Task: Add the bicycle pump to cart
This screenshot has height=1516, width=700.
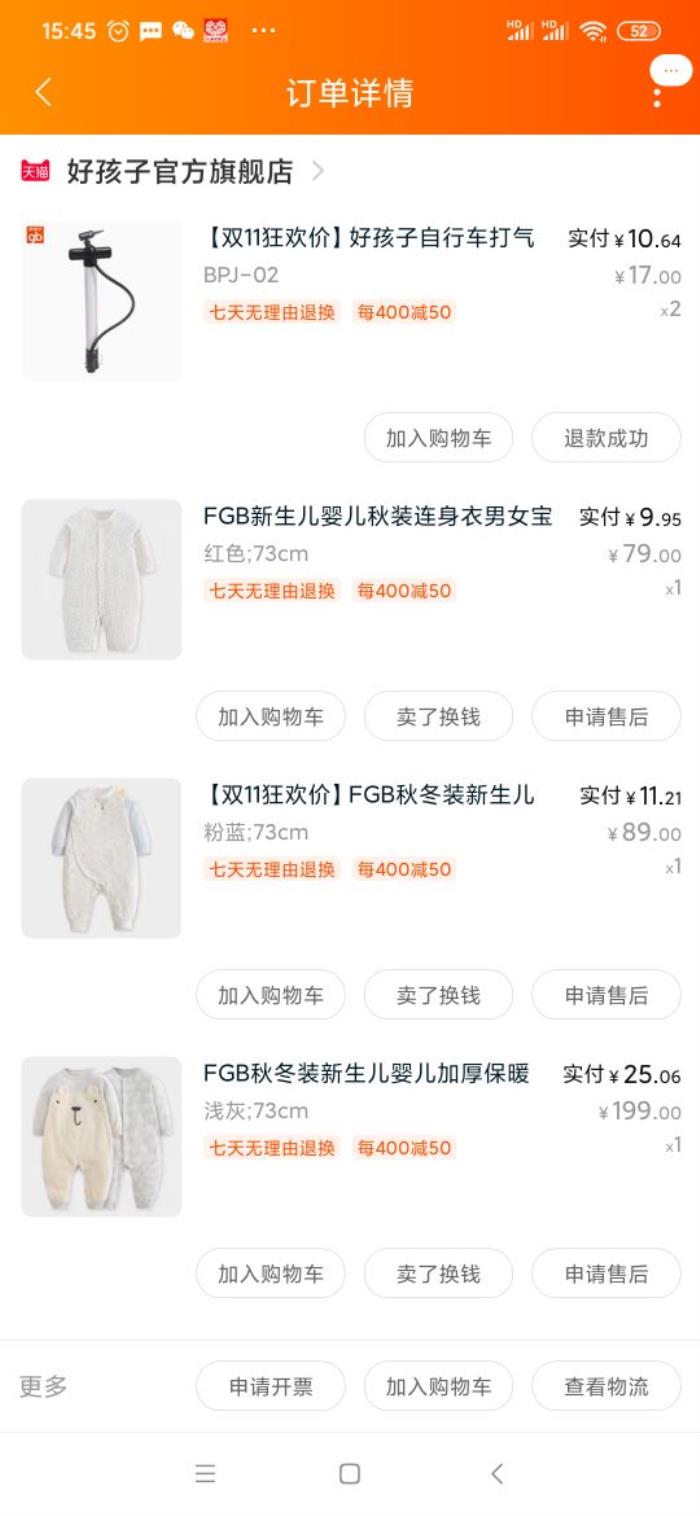Action: [x=438, y=438]
